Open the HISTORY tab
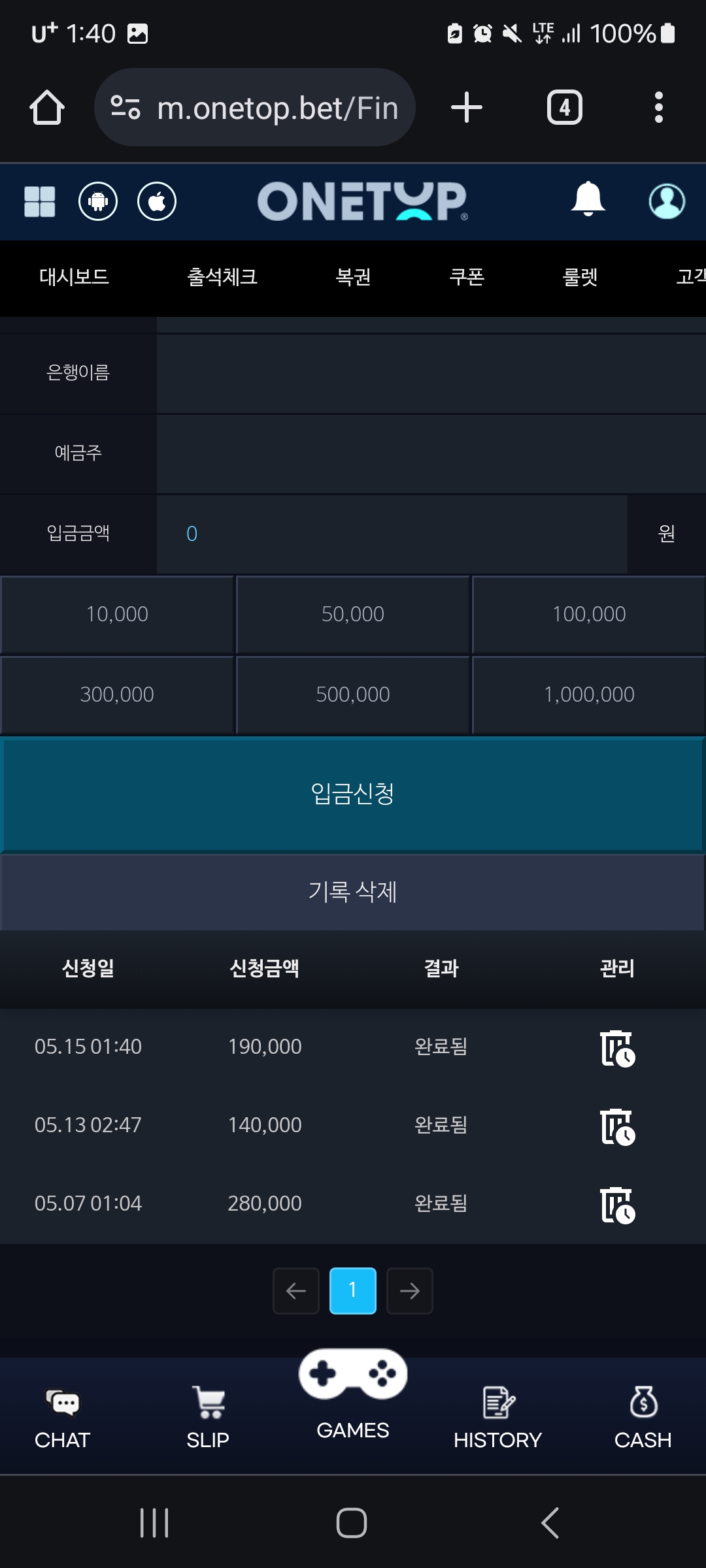 (498, 1416)
